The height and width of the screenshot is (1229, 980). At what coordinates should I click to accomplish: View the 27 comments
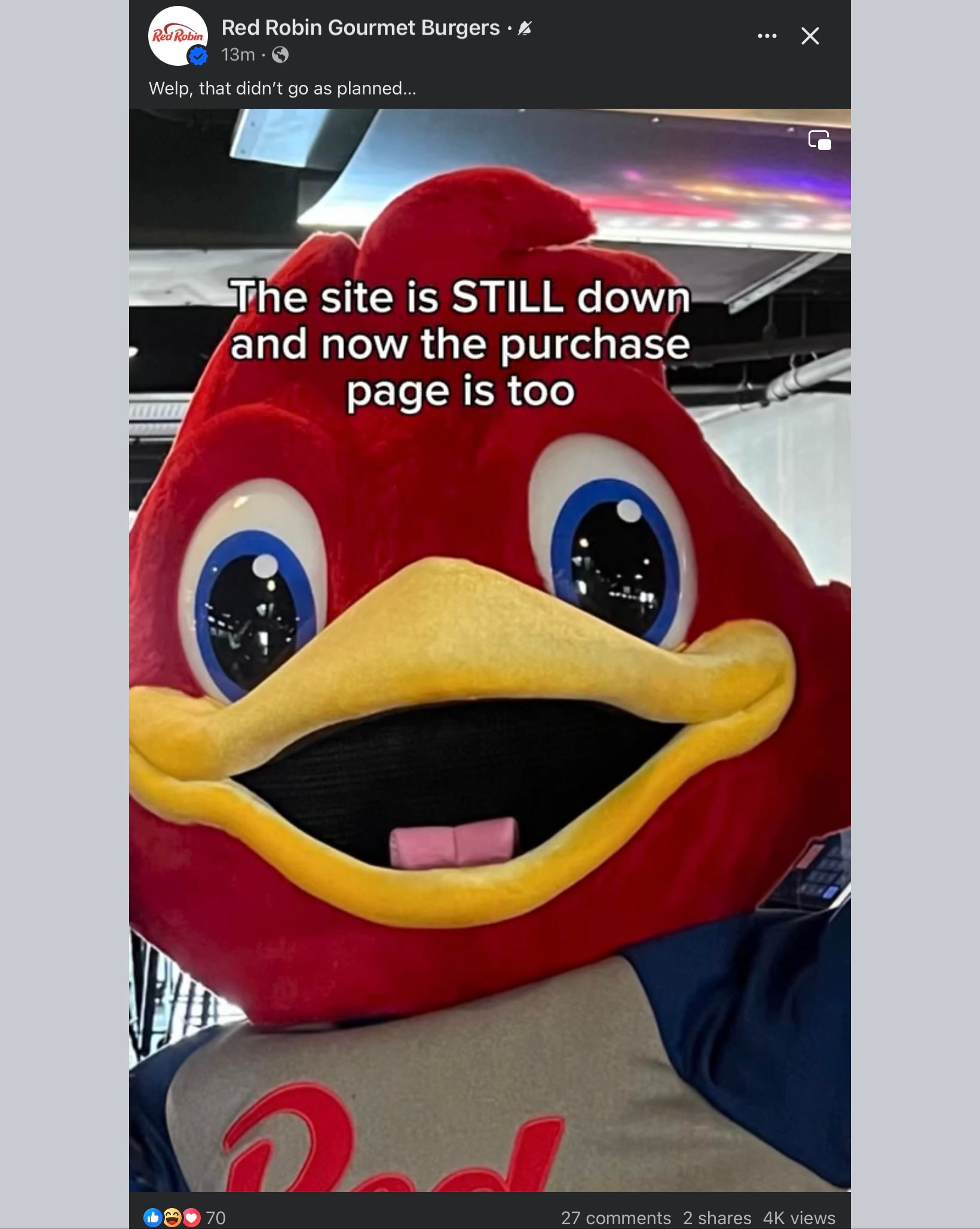point(615,1218)
